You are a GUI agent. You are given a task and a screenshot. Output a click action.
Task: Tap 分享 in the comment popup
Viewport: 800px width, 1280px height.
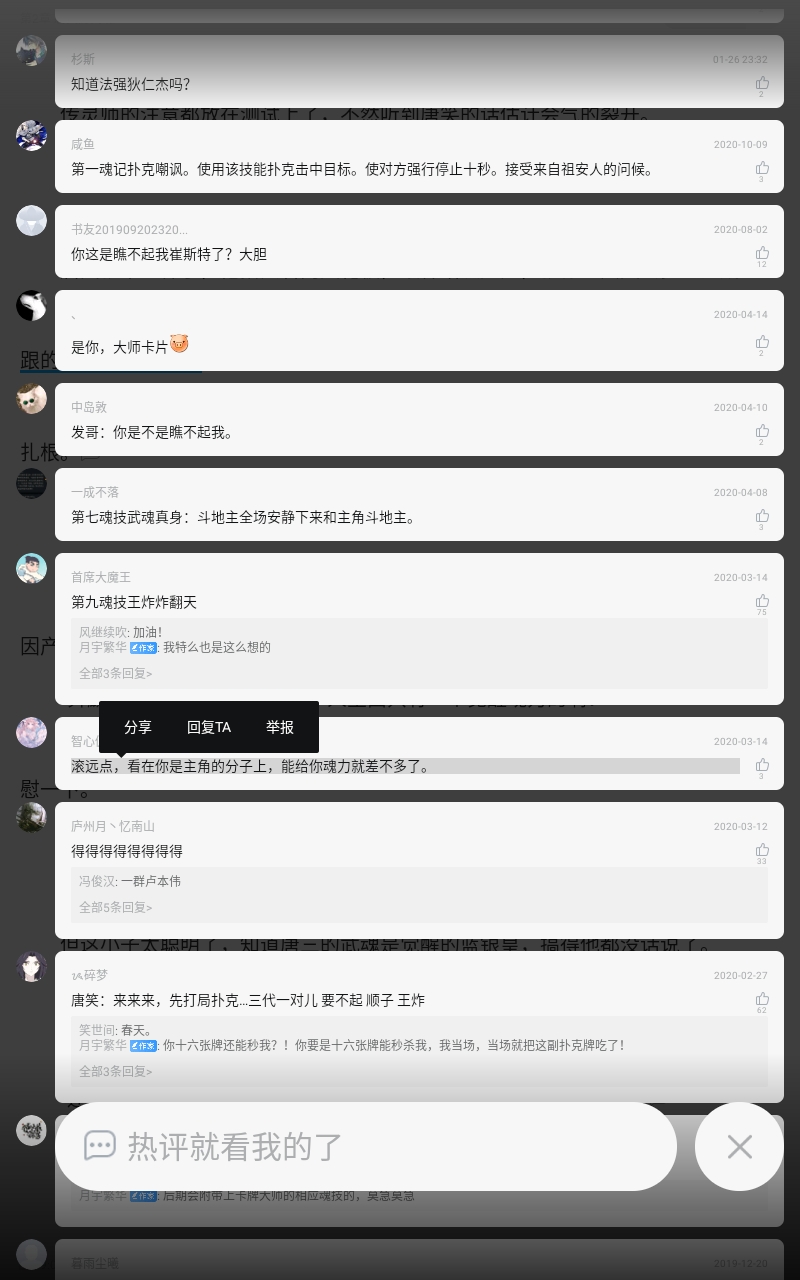[138, 727]
